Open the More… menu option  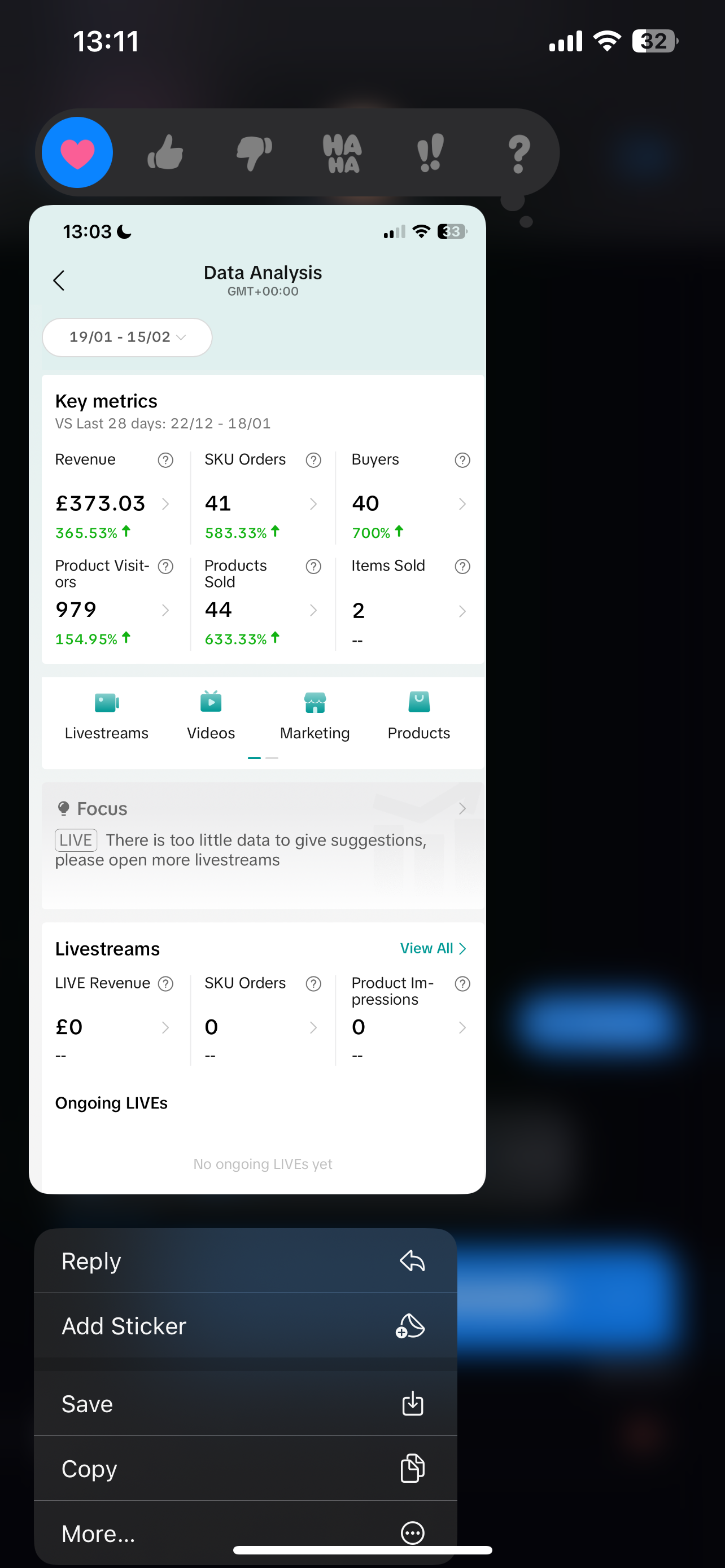(245, 1532)
